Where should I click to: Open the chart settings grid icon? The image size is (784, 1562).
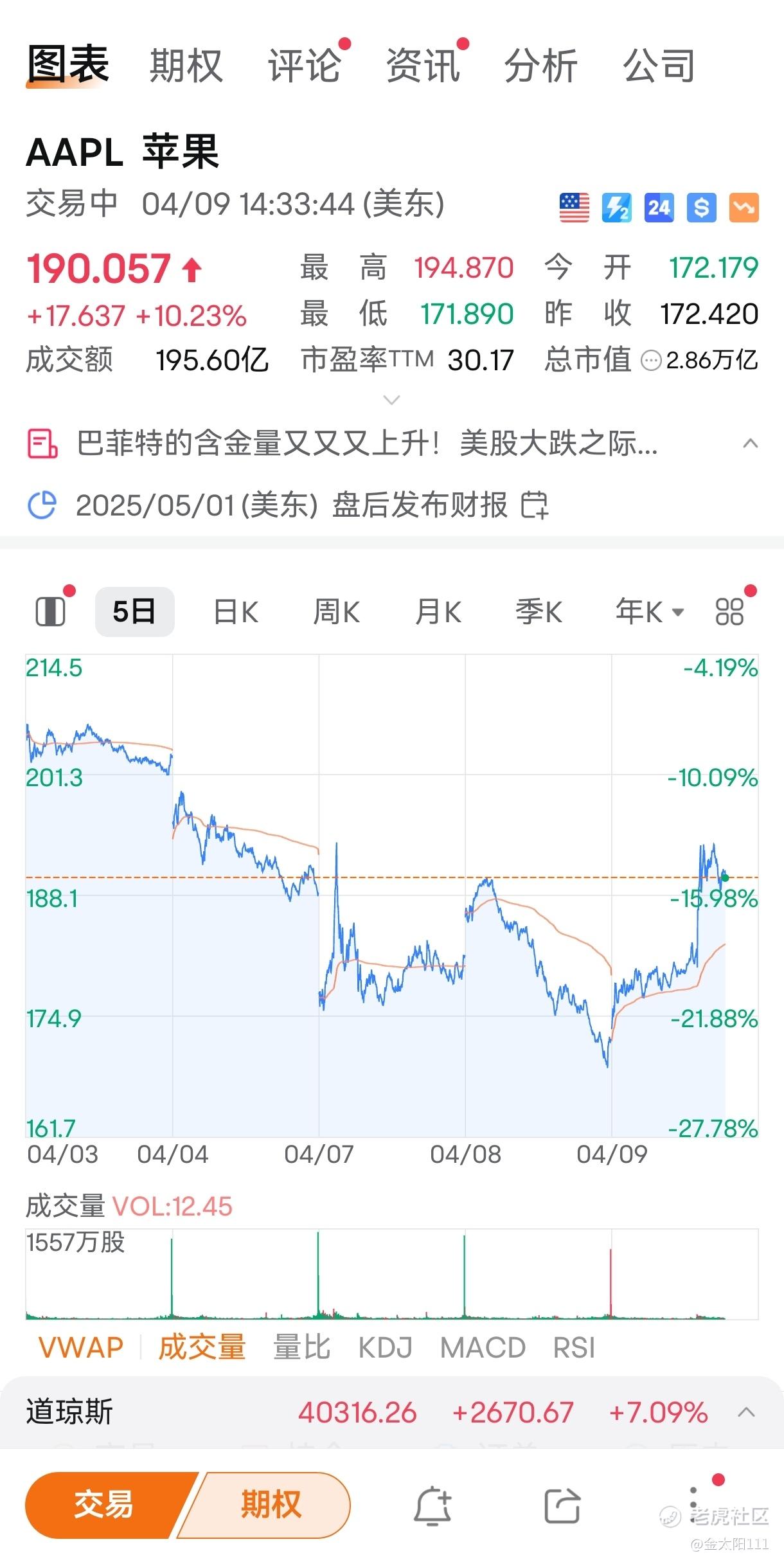(729, 612)
